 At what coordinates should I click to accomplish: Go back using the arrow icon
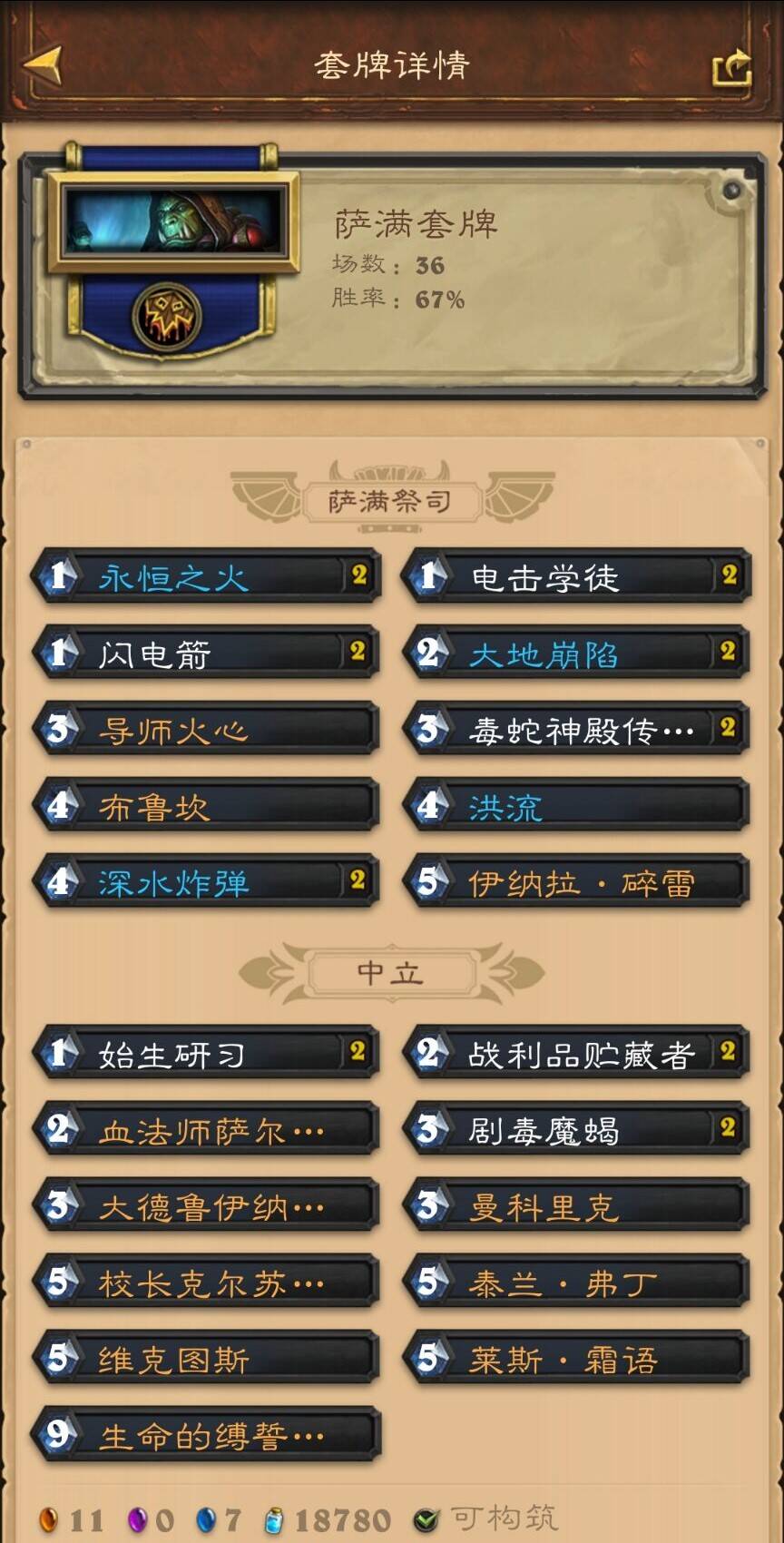point(43,64)
